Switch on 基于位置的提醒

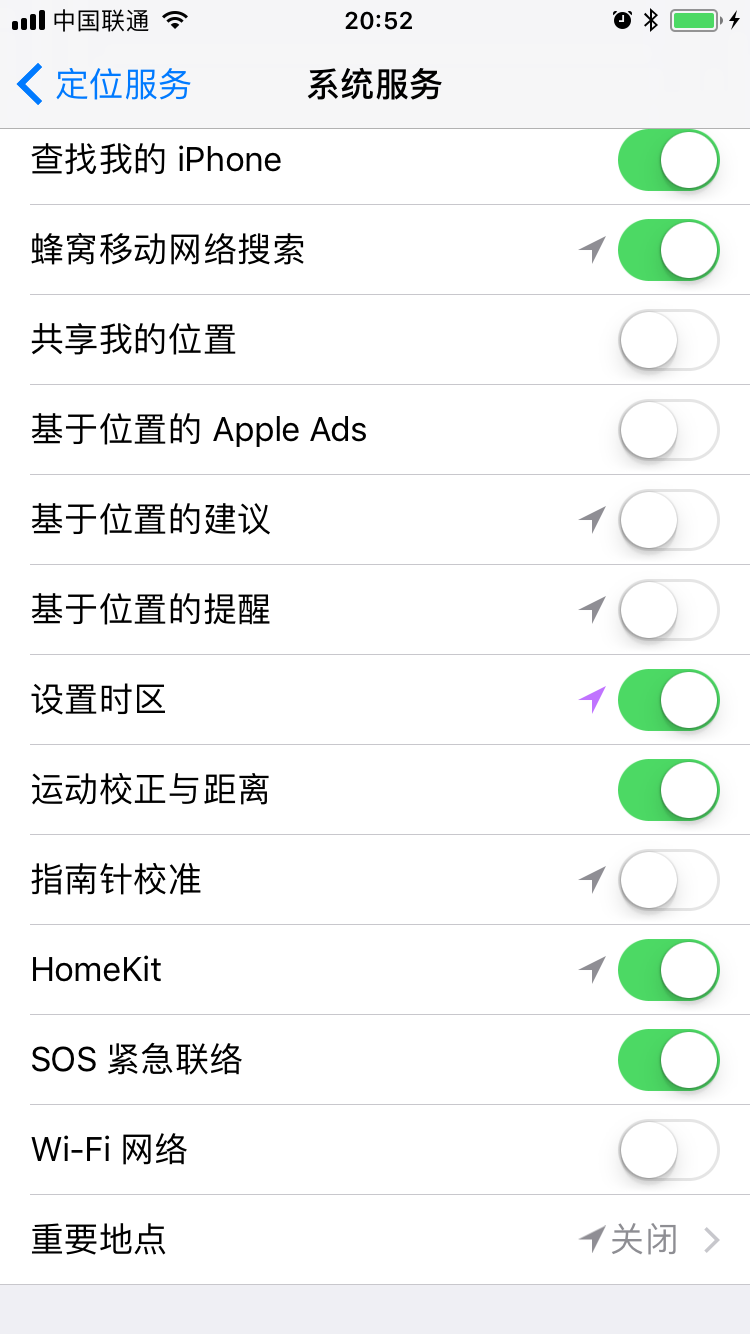(668, 610)
